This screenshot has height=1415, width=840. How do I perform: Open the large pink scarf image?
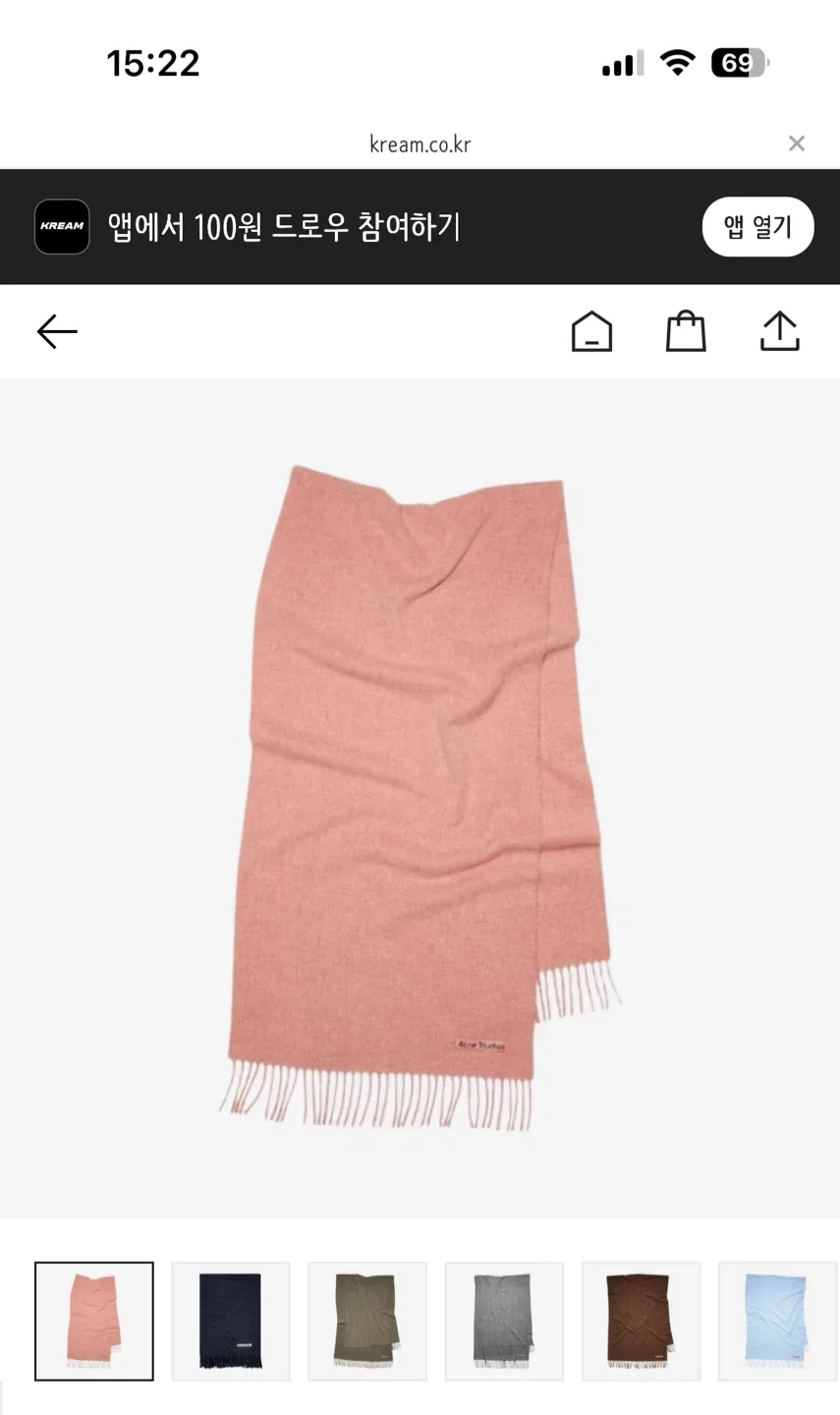click(420, 796)
